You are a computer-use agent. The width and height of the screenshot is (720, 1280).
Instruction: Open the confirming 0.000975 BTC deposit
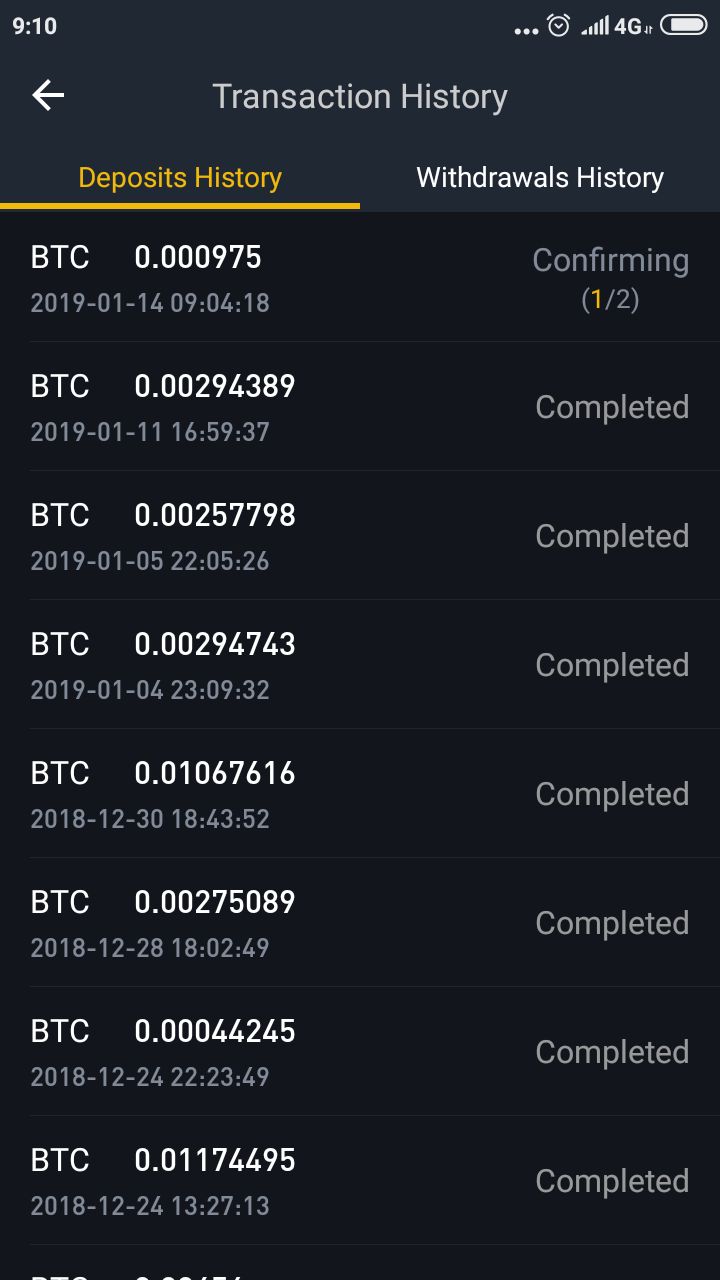tap(360, 278)
